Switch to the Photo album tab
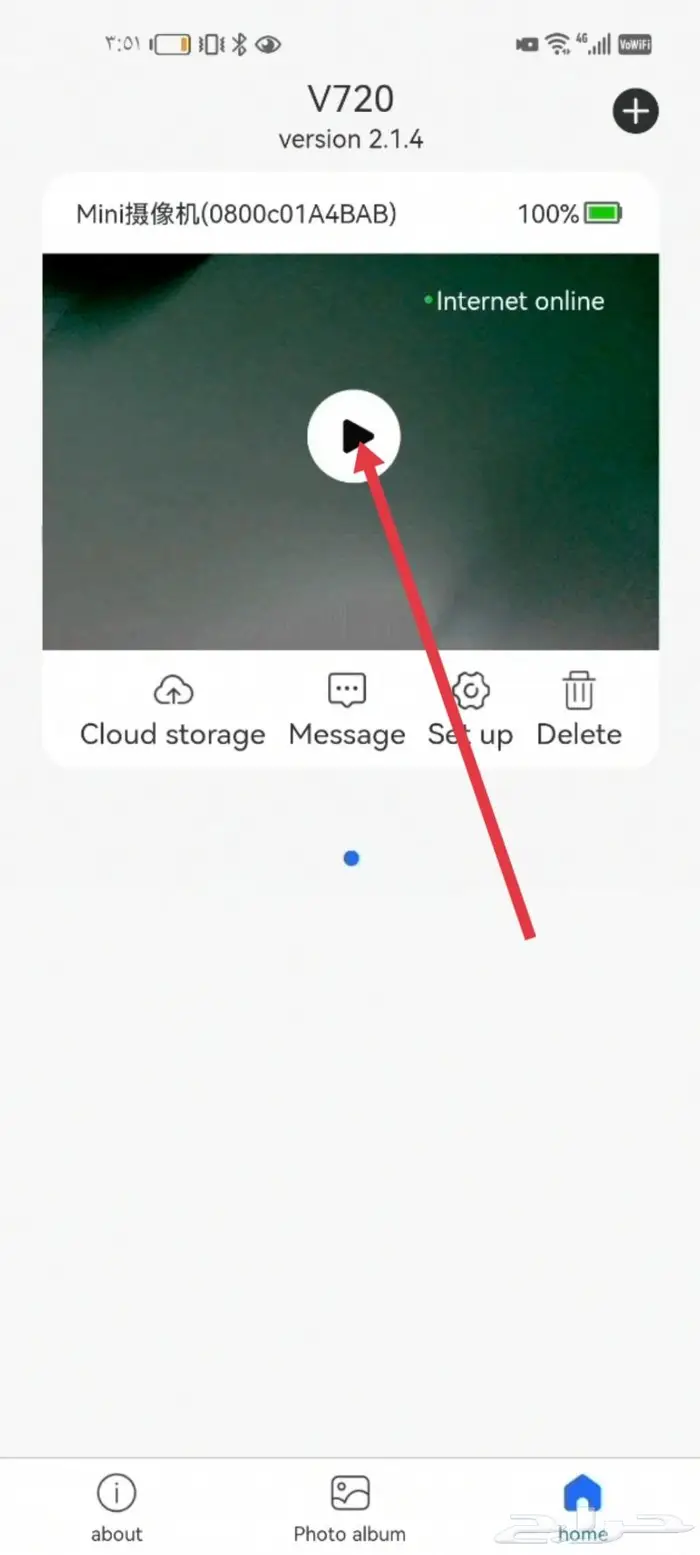 350,1507
